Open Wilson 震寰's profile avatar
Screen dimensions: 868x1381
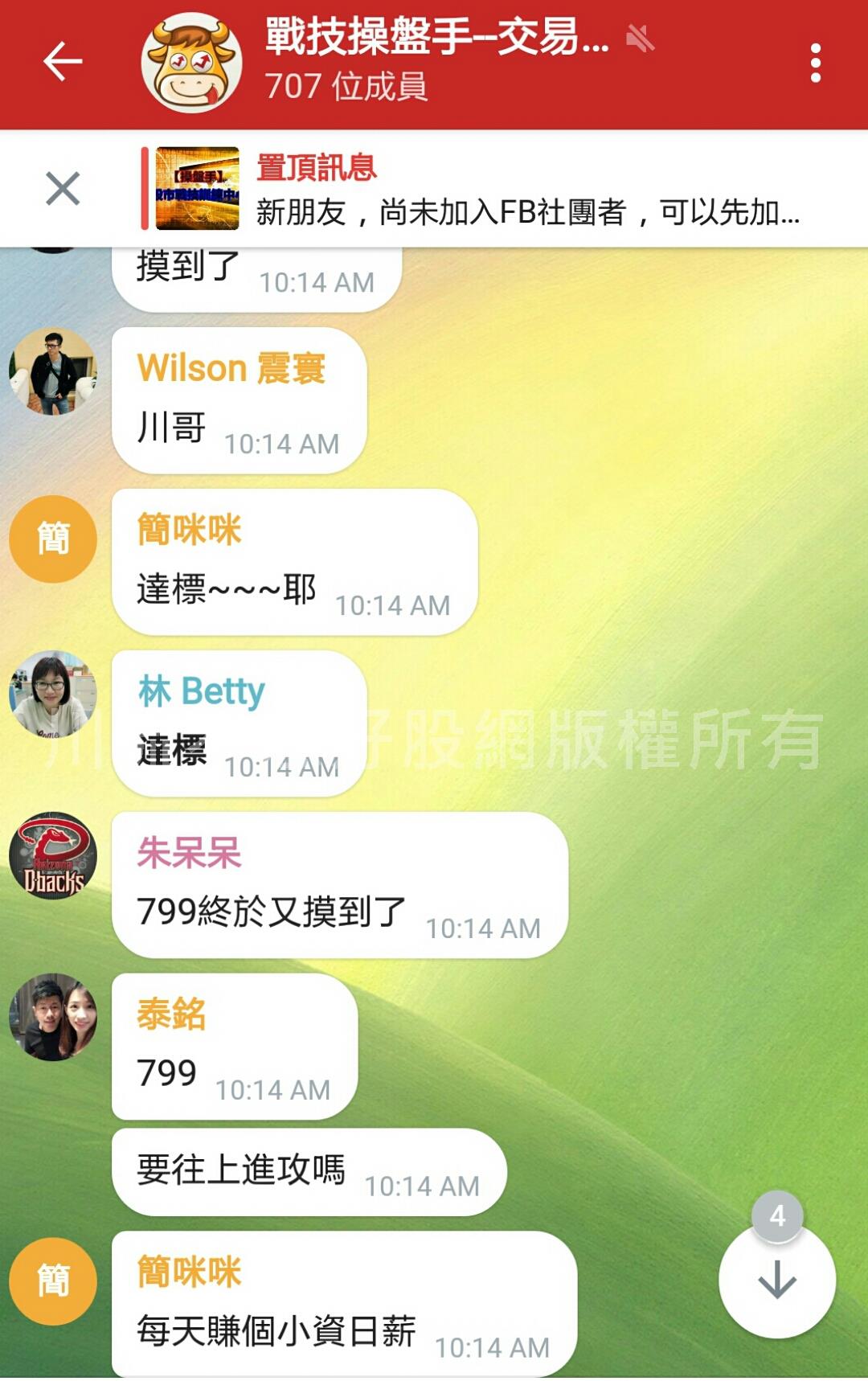click(x=53, y=371)
